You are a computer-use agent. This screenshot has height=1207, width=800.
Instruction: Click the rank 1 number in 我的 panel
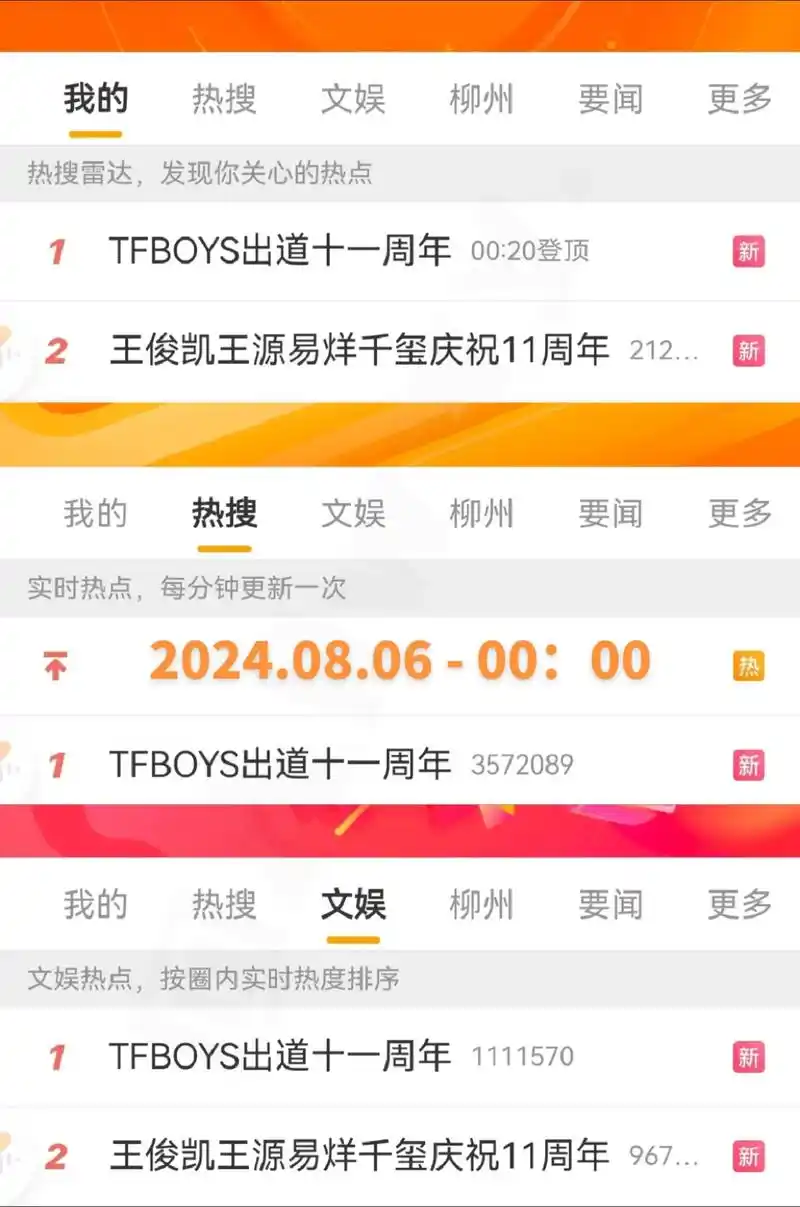coord(57,251)
